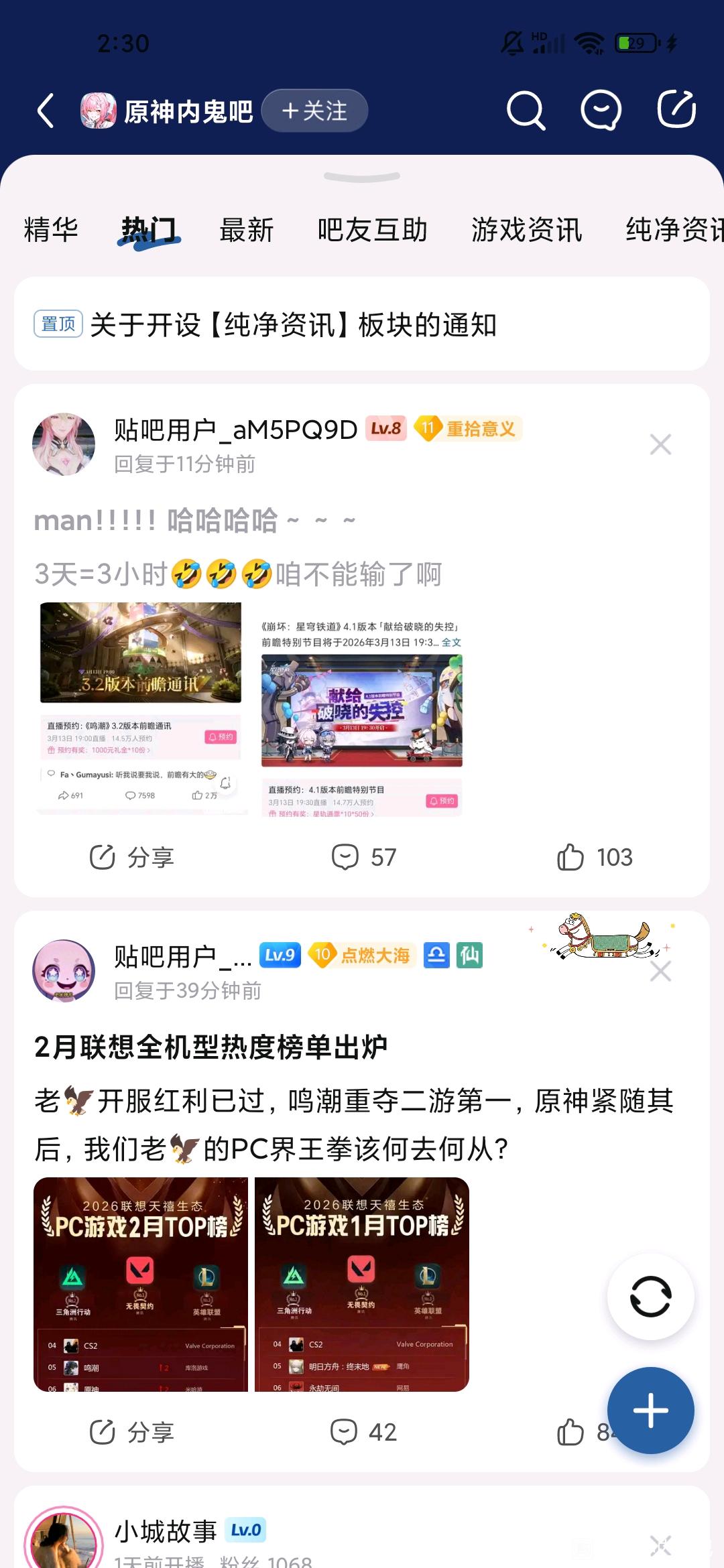Tap the compose post icon in header

click(676, 109)
